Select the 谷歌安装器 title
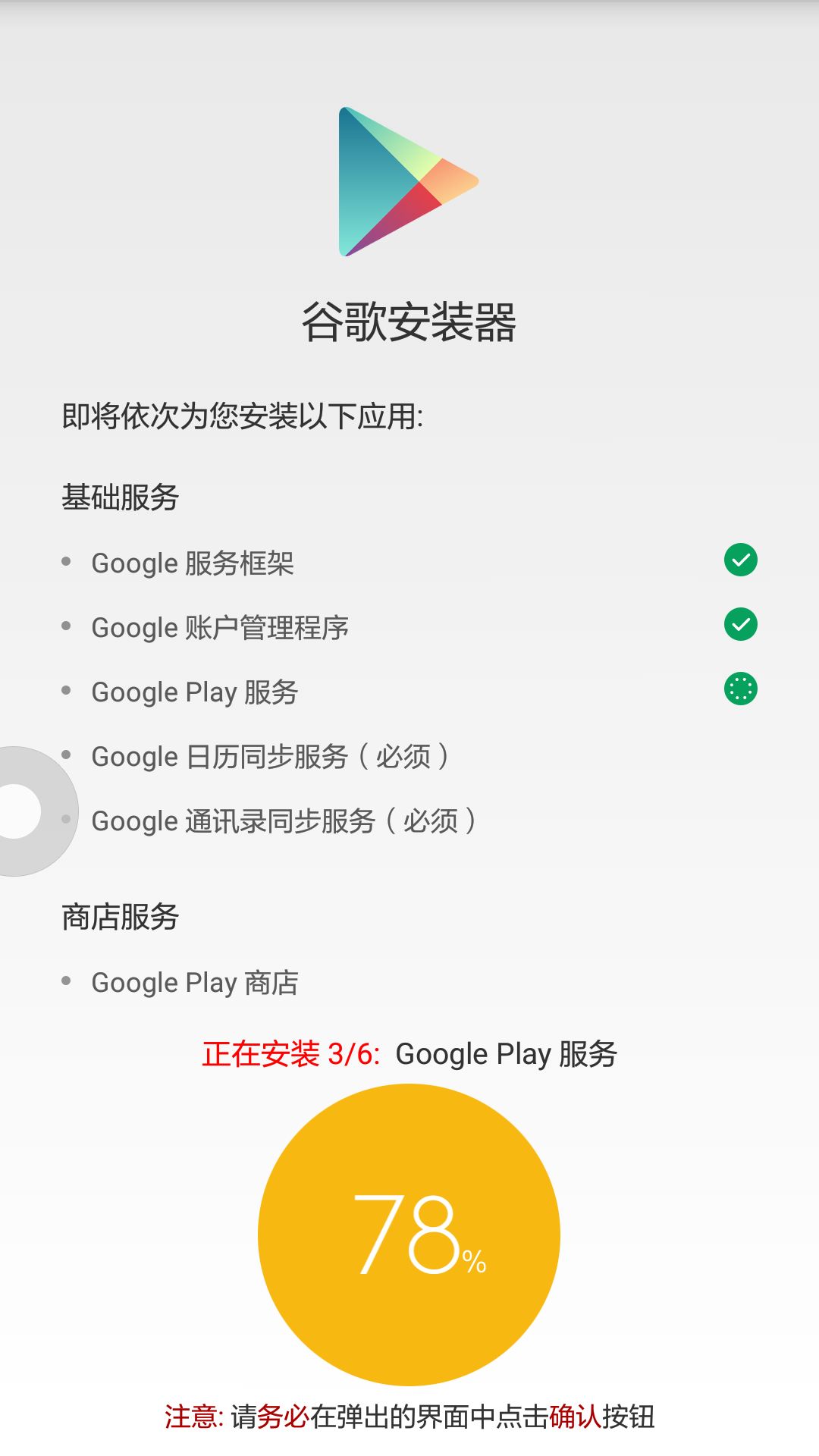This screenshot has height=1456, width=819. 409,322
